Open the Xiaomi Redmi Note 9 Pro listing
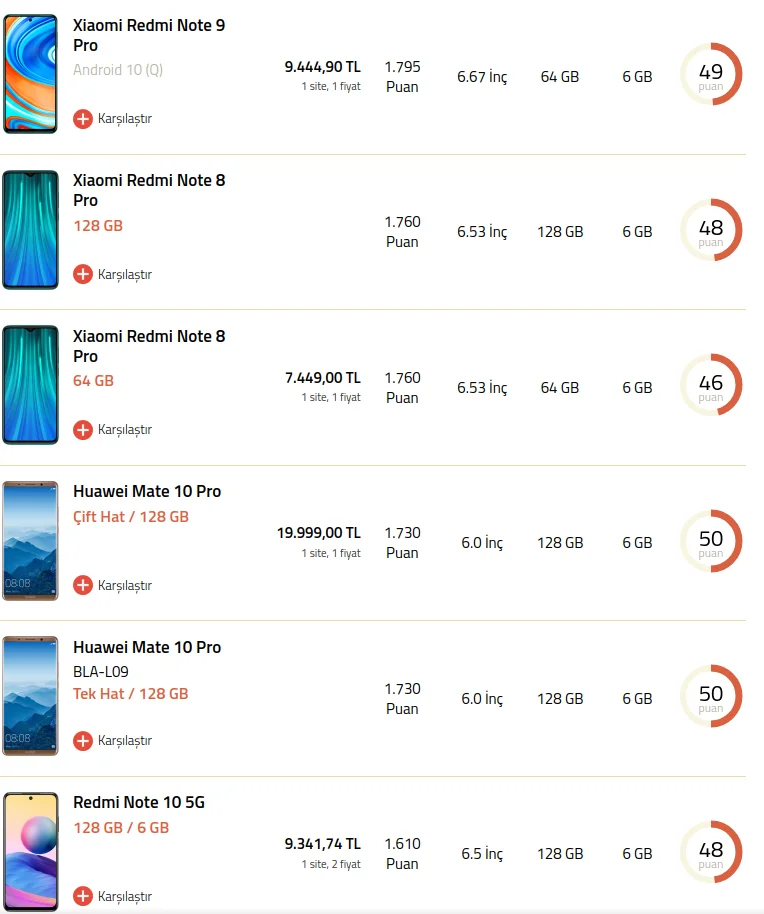Screen dimensions: 764x914 (x=148, y=35)
